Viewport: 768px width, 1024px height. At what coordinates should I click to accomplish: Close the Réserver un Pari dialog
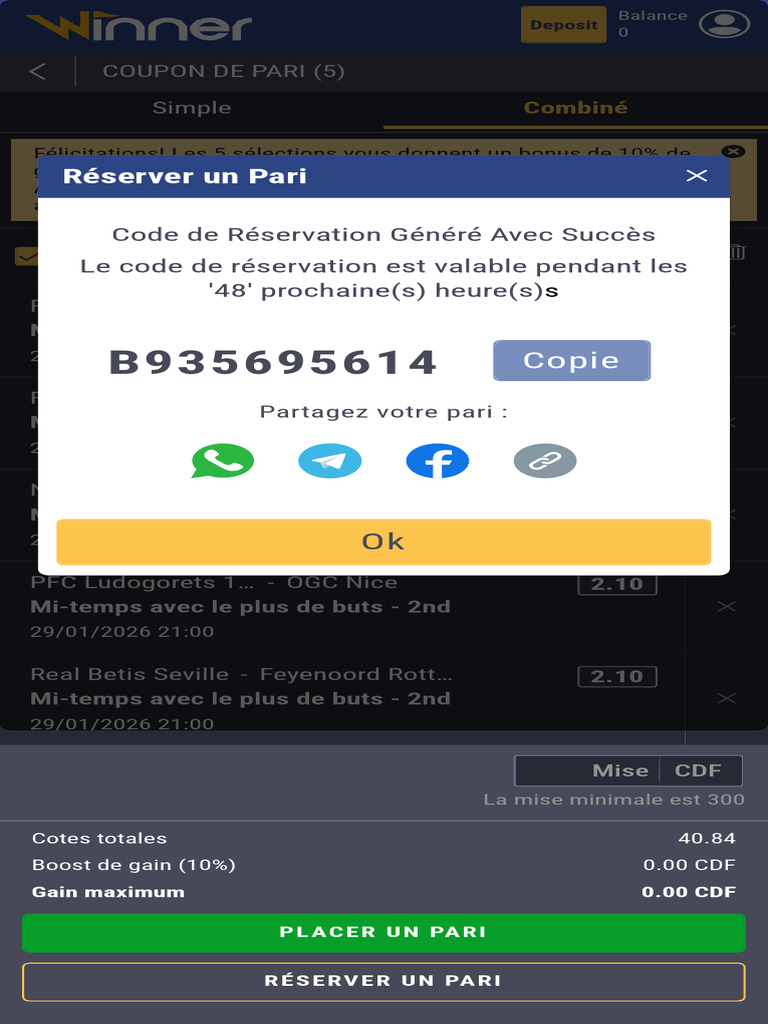(697, 176)
